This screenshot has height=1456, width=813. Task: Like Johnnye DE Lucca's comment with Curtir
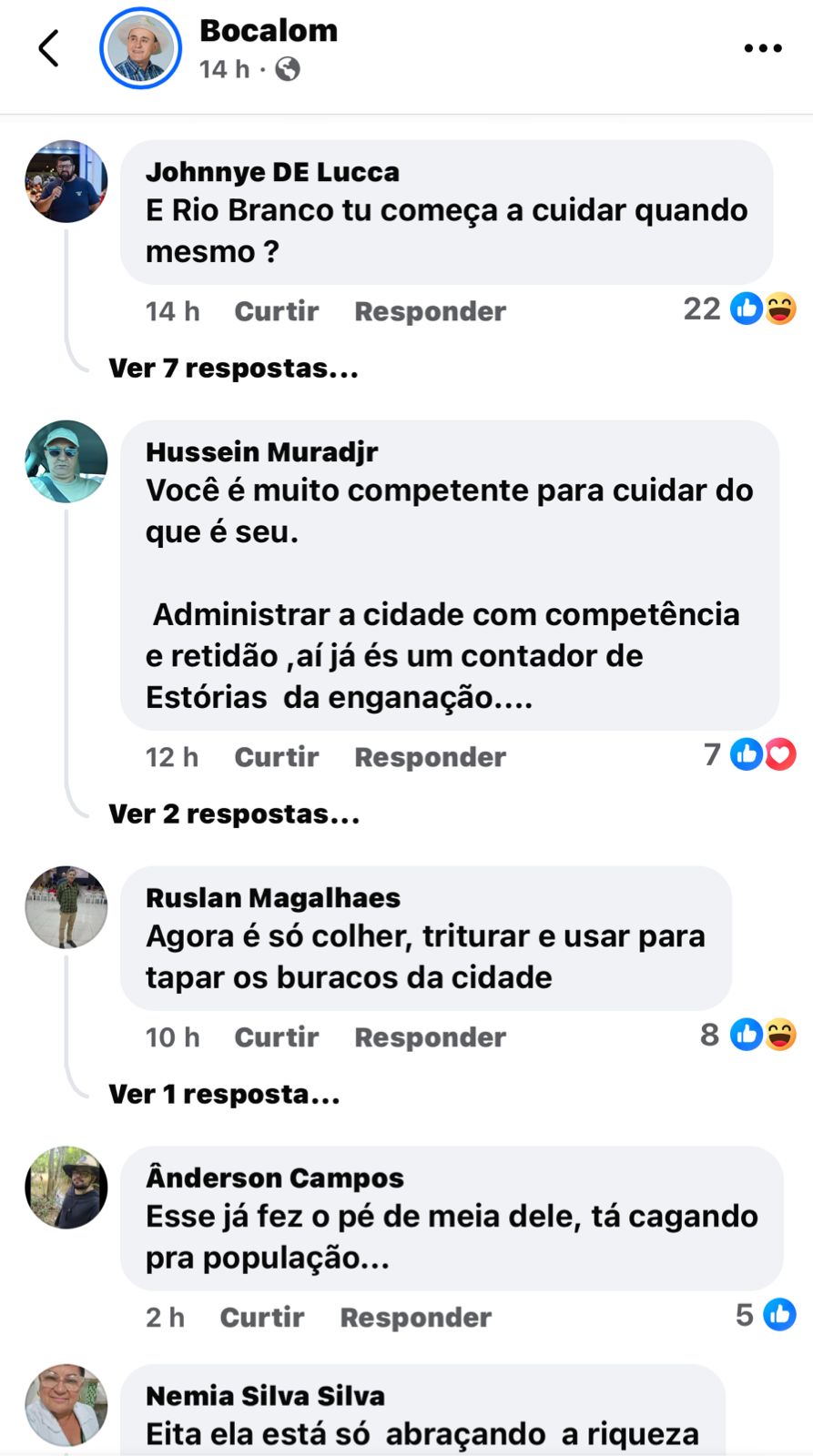point(276,311)
